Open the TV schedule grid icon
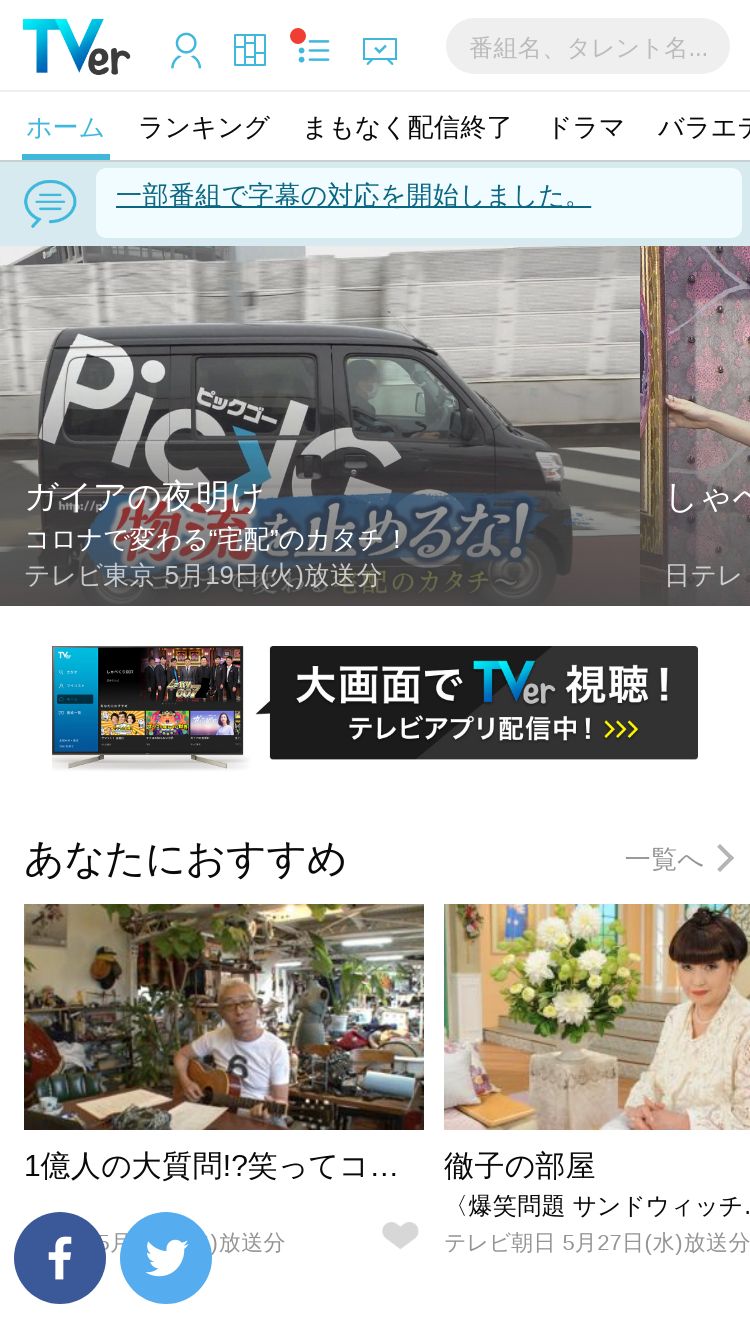The image size is (750, 1334). tap(250, 49)
